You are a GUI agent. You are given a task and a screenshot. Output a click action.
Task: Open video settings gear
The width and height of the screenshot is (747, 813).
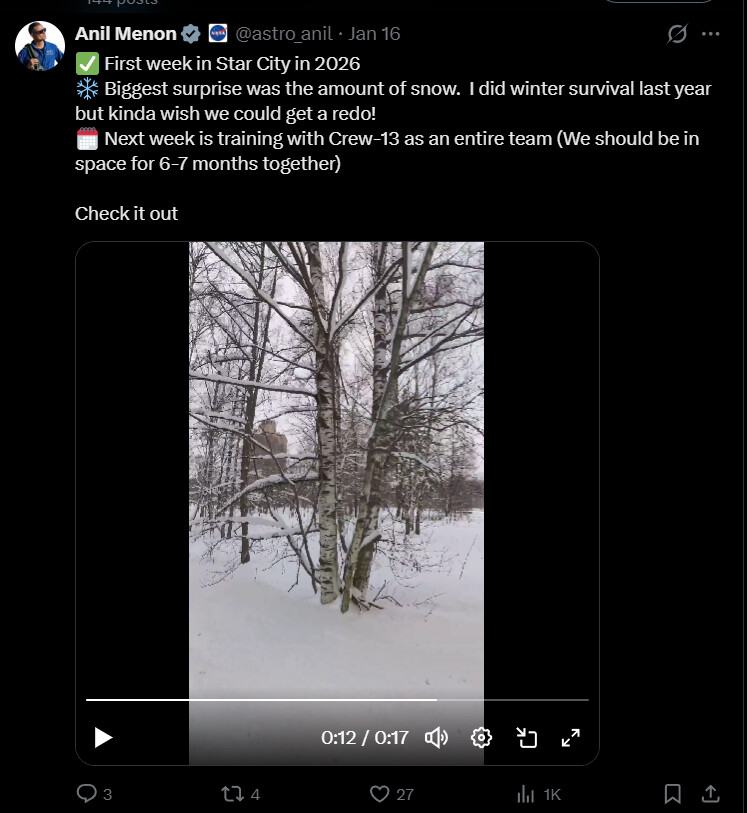point(481,738)
